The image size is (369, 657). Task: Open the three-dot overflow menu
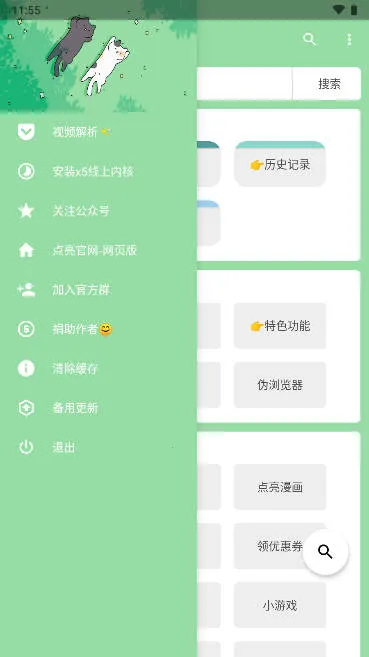(349, 39)
